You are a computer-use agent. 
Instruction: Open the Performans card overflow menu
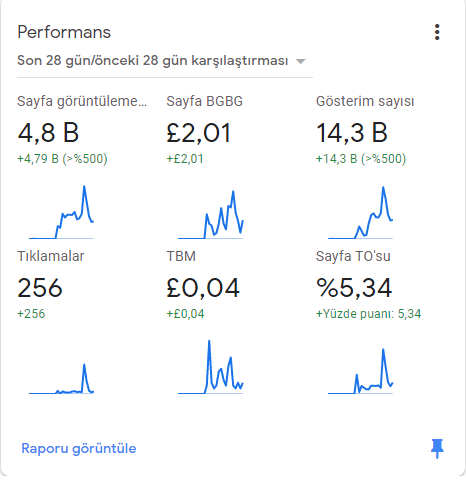point(437,32)
